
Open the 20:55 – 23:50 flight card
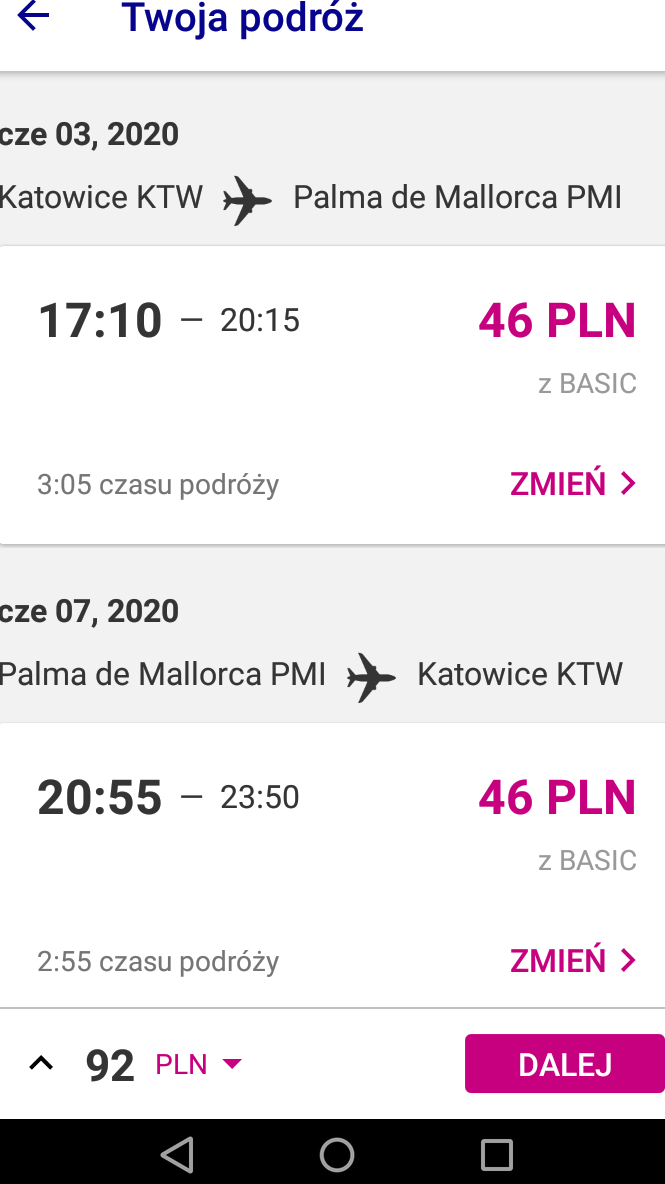point(332,865)
